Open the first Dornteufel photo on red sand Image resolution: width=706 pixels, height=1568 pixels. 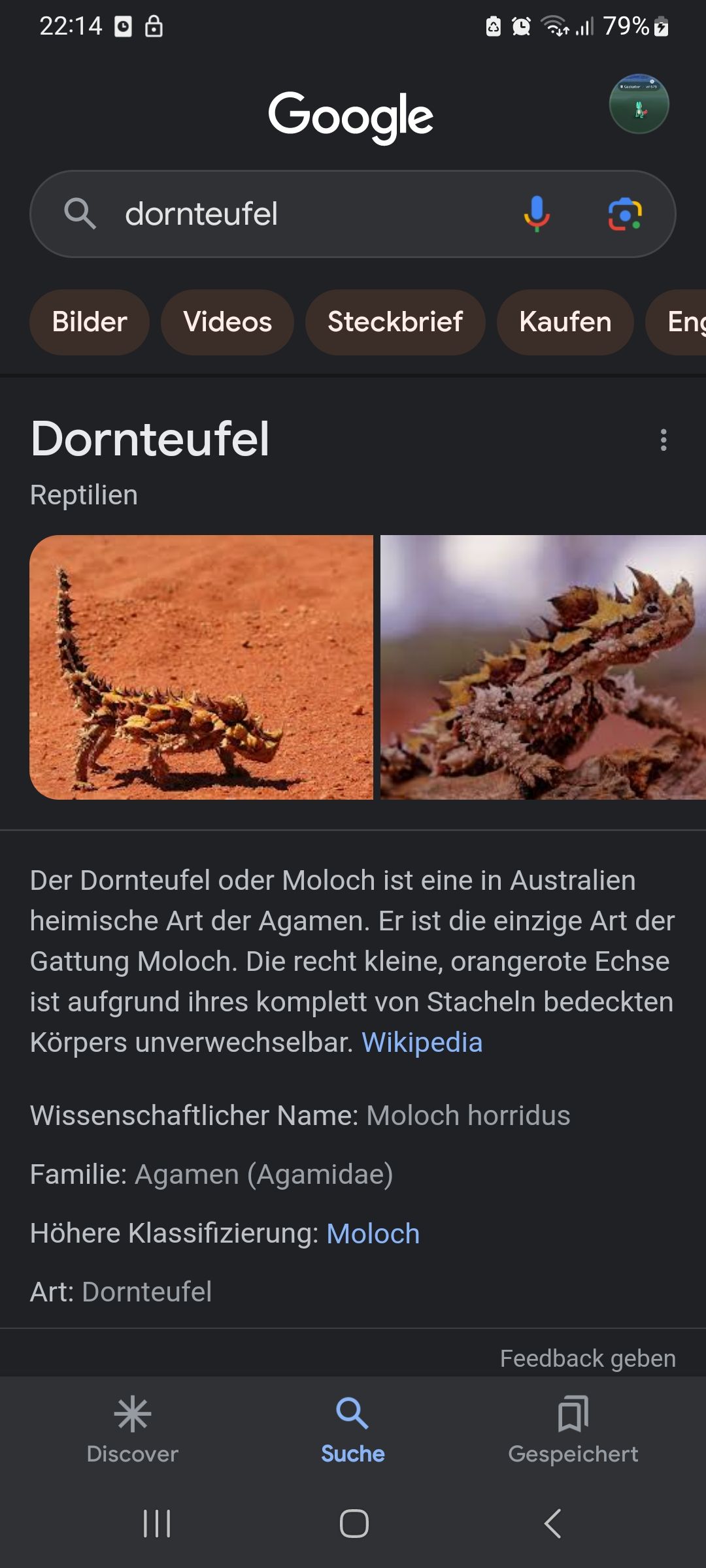(x=201, y=667)
